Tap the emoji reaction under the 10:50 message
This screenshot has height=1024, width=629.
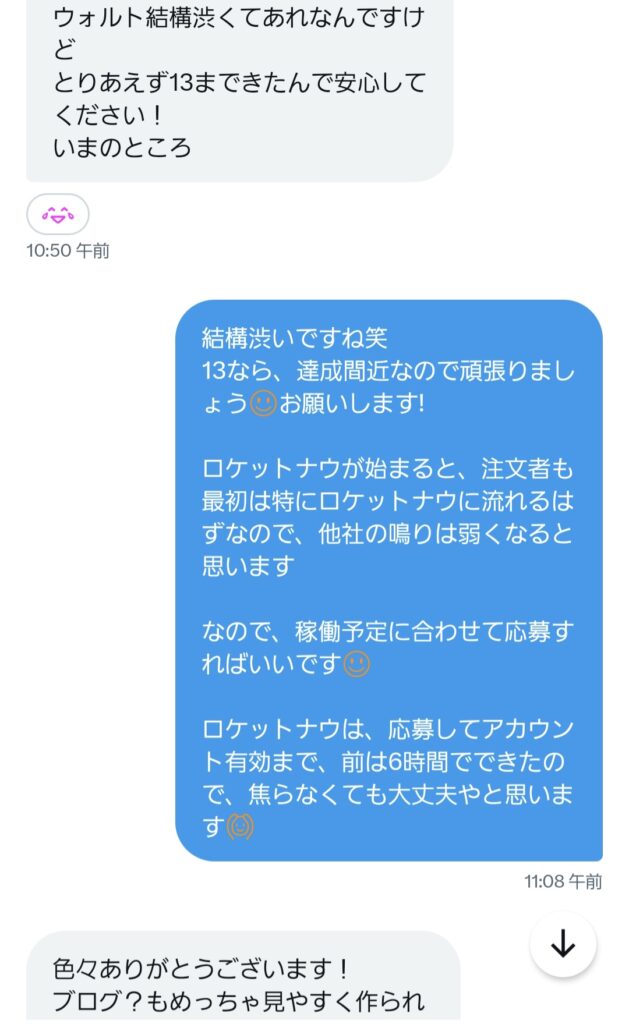click(58, 214)
